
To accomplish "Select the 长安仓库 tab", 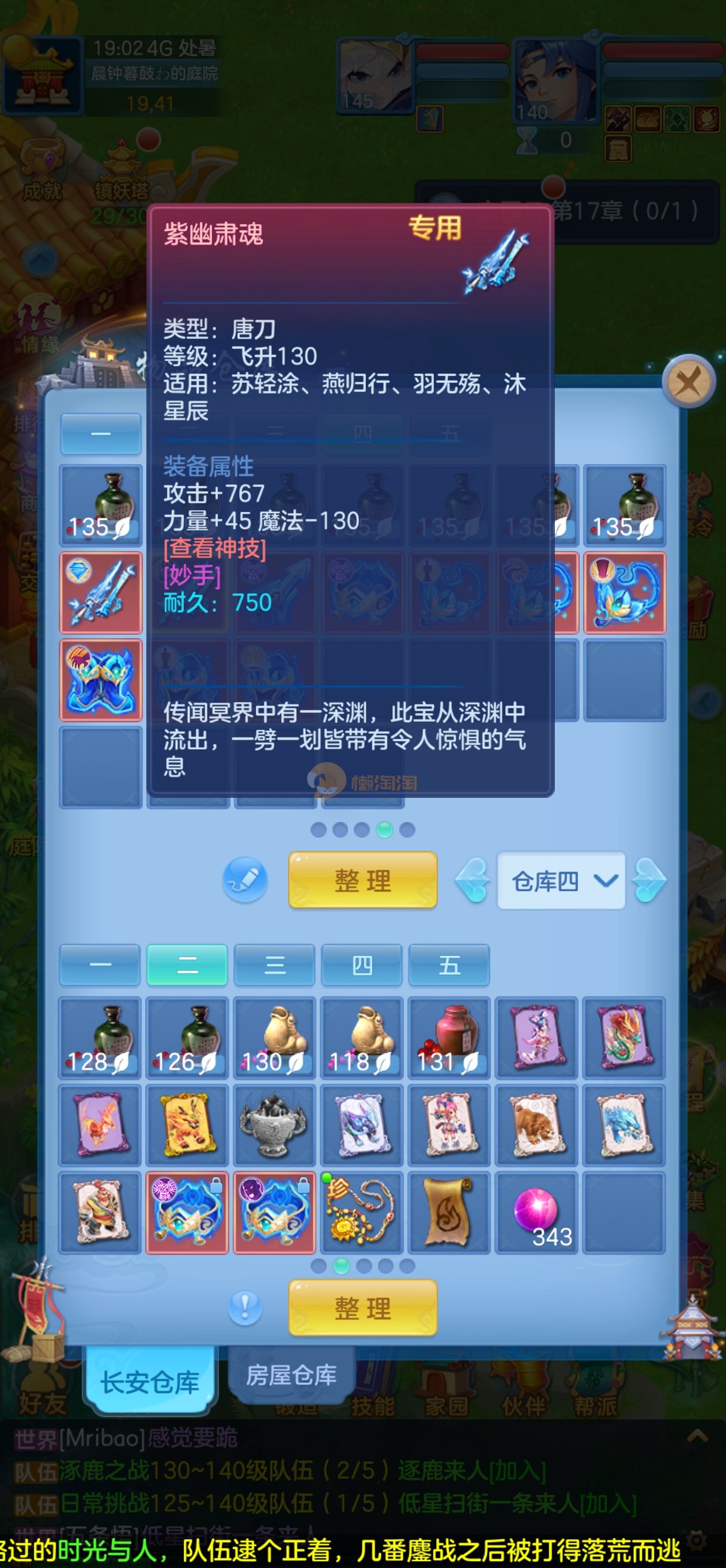I will pyautogui.click(x=150, y=1382).
